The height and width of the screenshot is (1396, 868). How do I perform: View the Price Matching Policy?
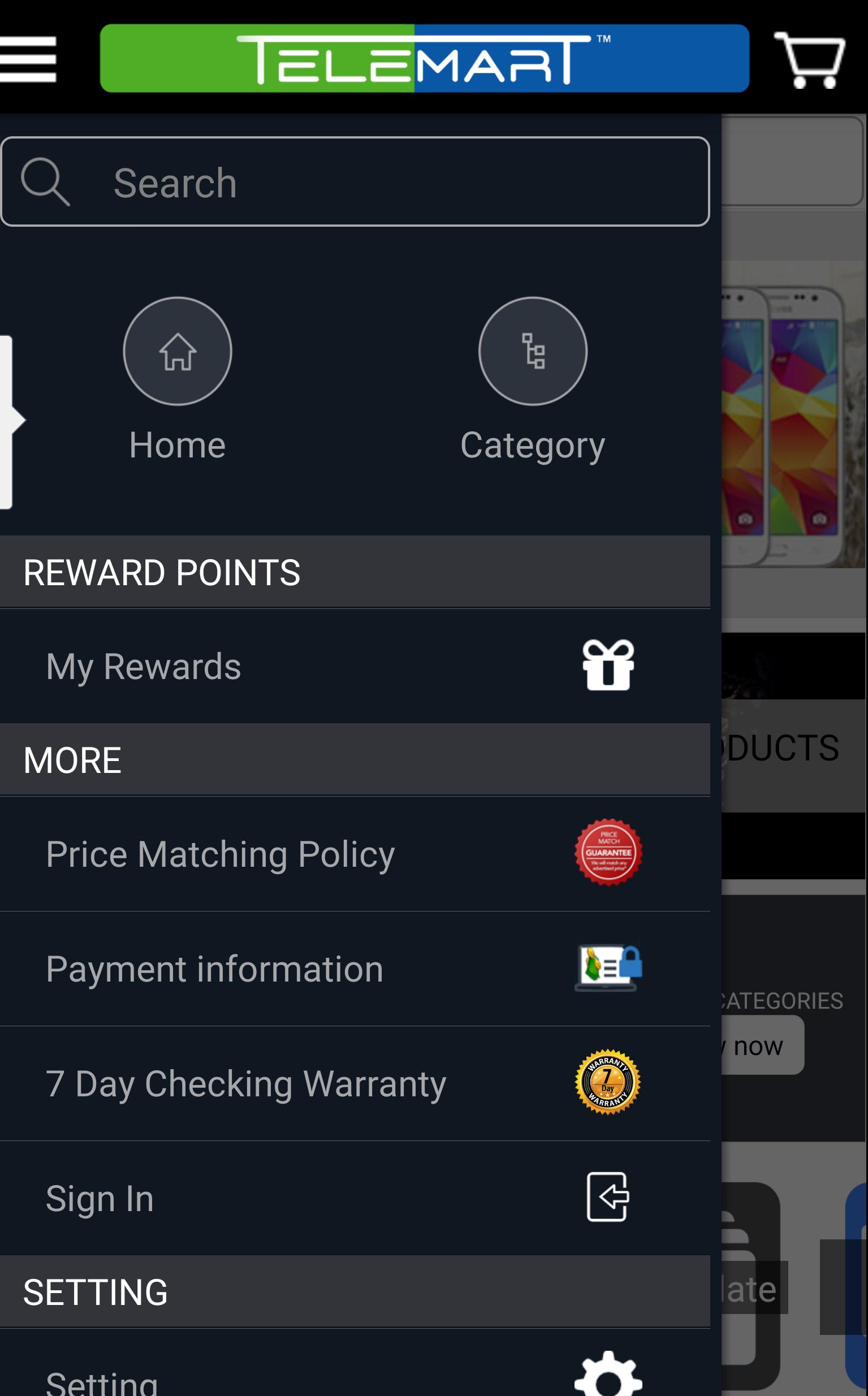click(x=355, y=854)
